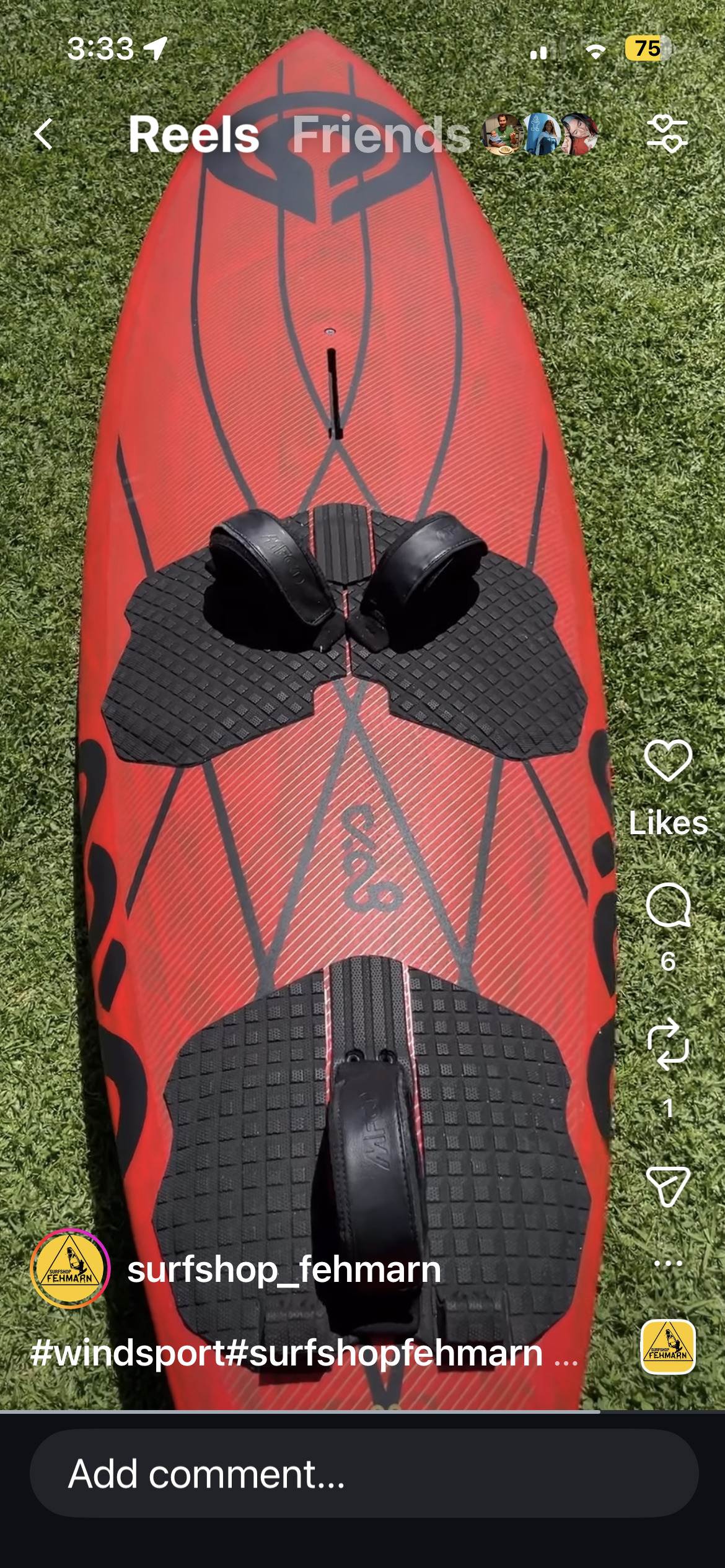Tap the Add comment field
This screenshot has height=1568, width=725.
[x=364, y=1473]
